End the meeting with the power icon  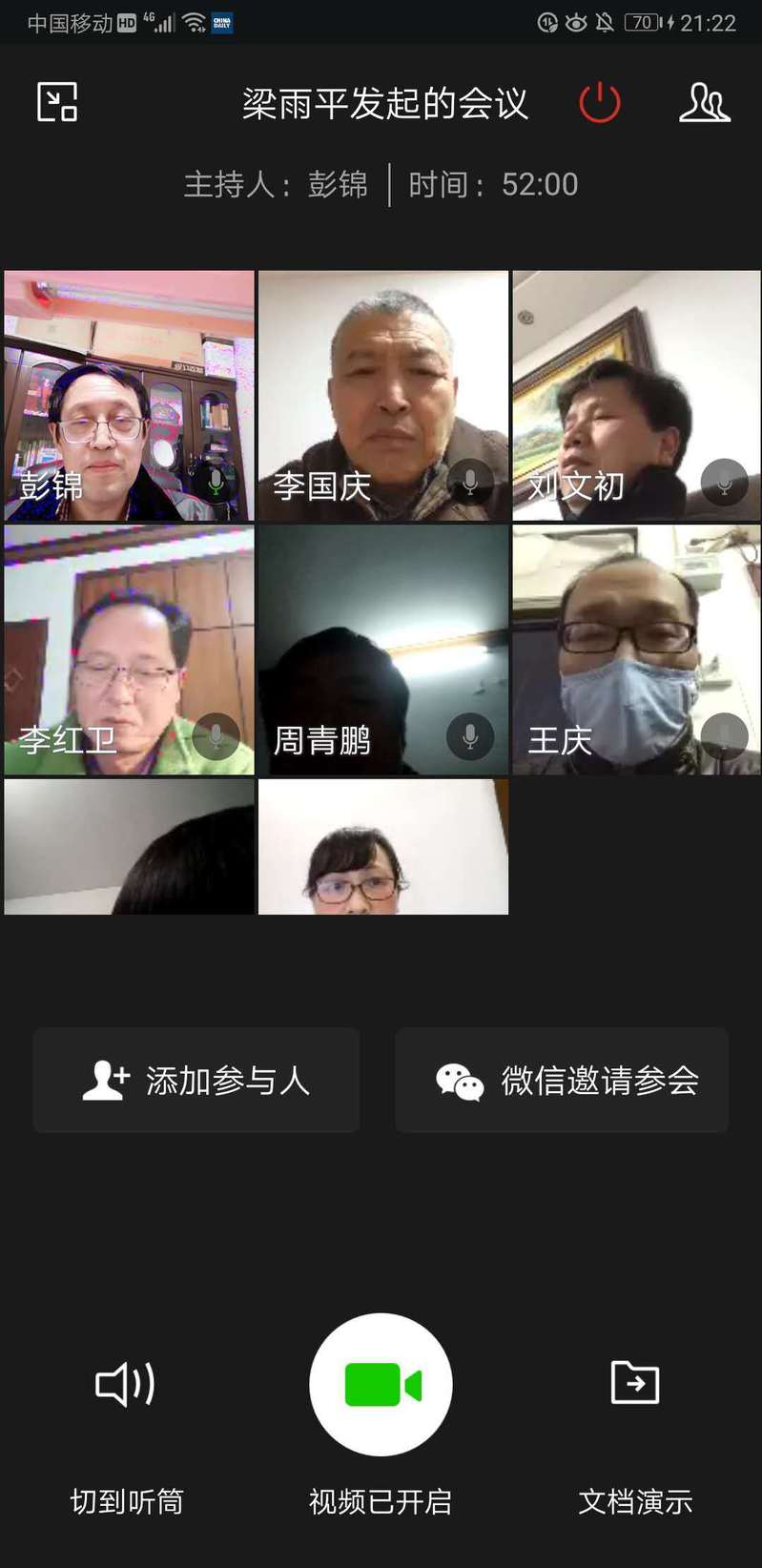coord(600,103)
